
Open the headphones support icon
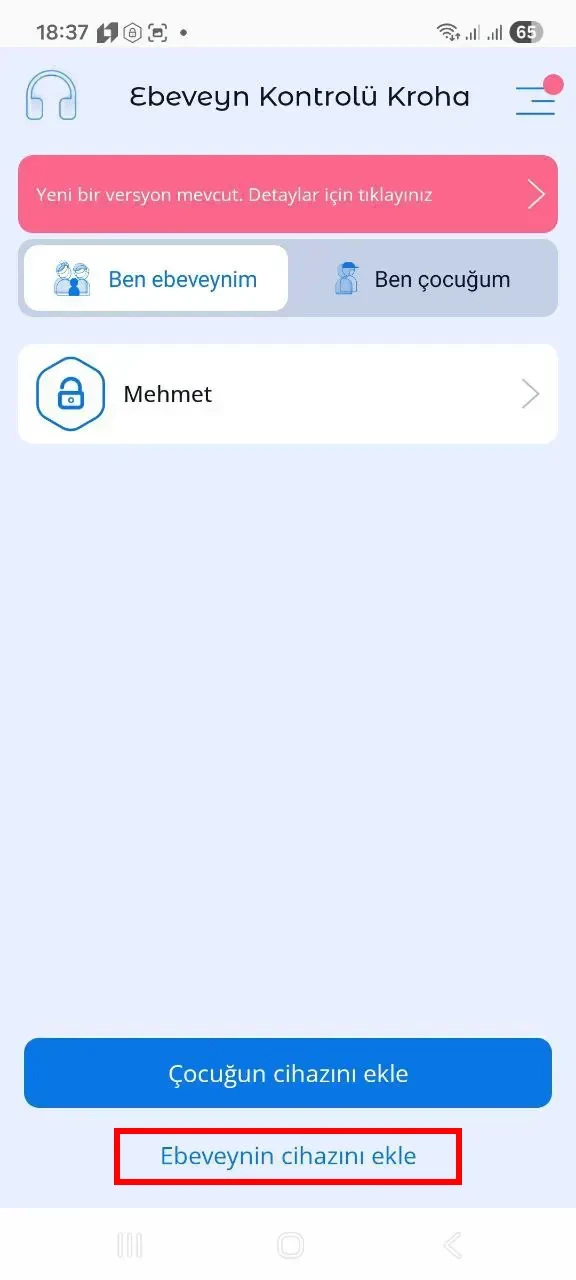point(51,96)
